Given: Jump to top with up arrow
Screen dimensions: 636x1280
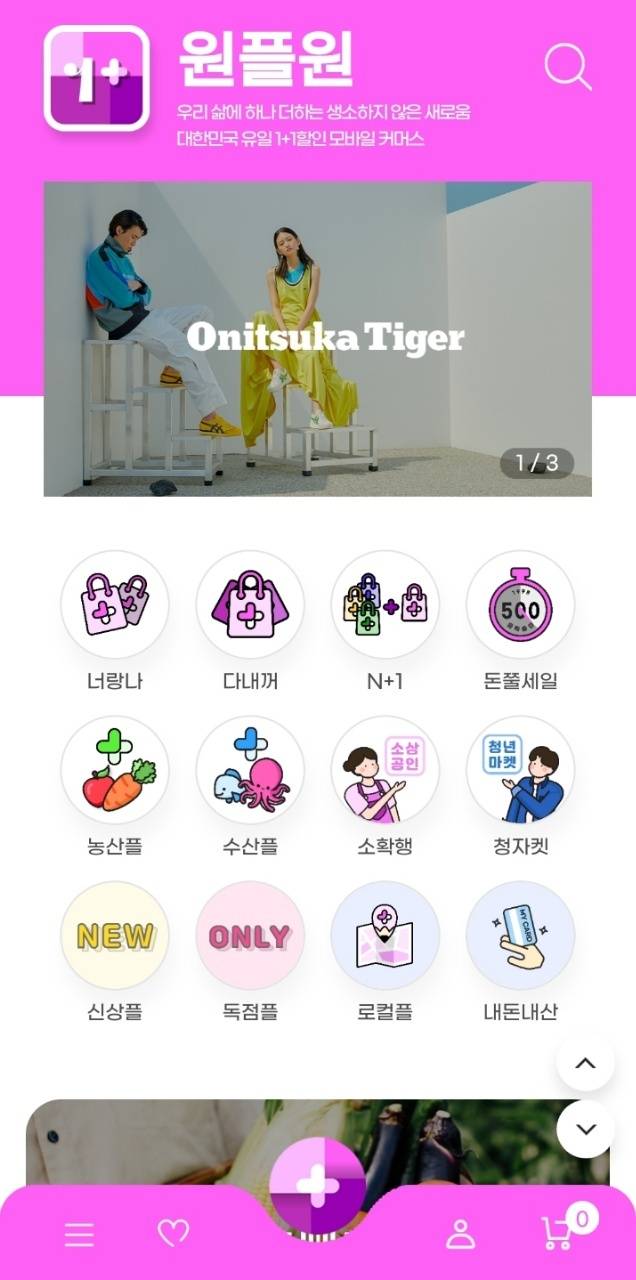Looking at the screenshot, I should pyautogui.click(x=585, y=1062).
